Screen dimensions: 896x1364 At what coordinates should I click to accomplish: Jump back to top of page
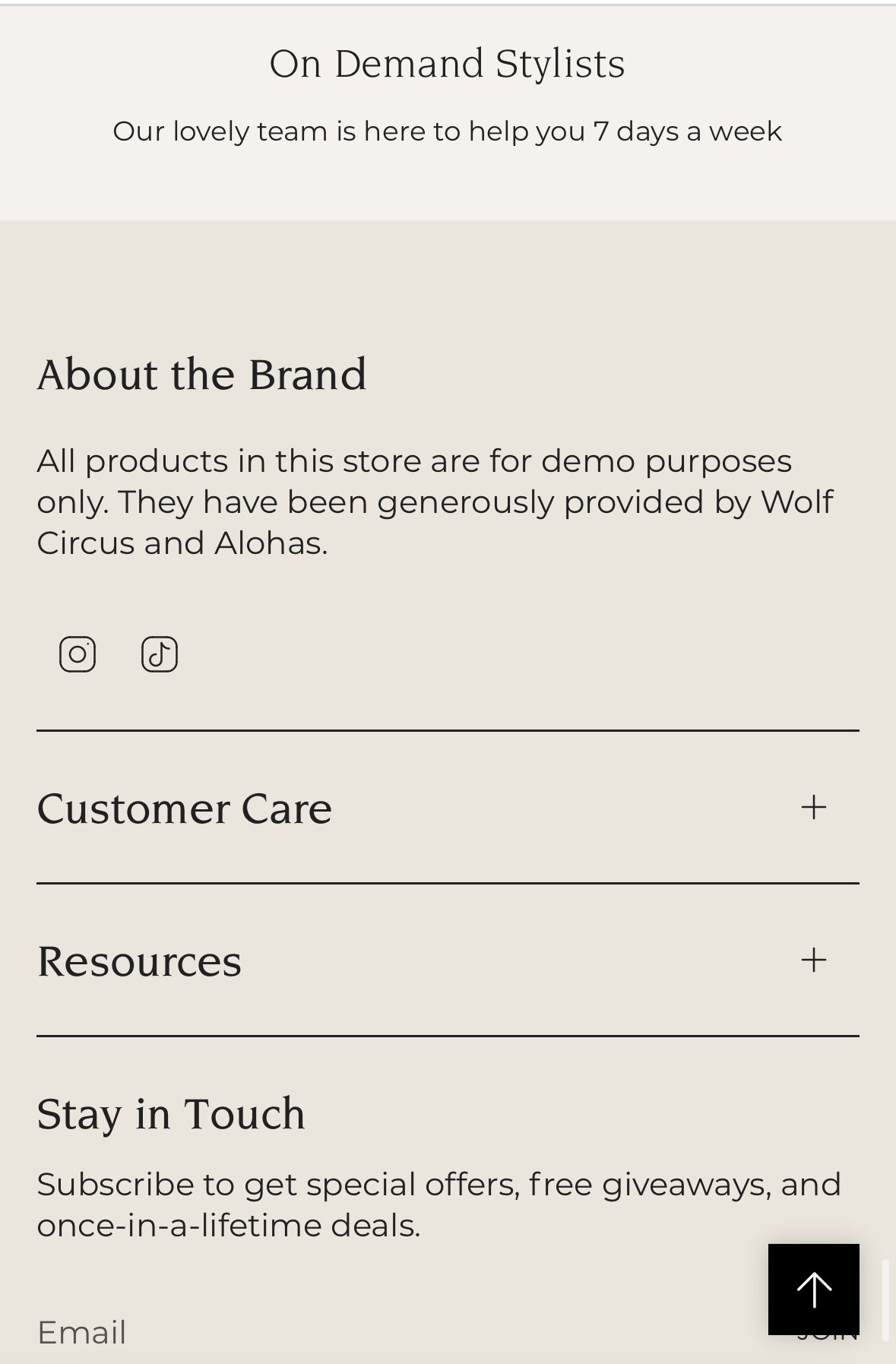813,1289
